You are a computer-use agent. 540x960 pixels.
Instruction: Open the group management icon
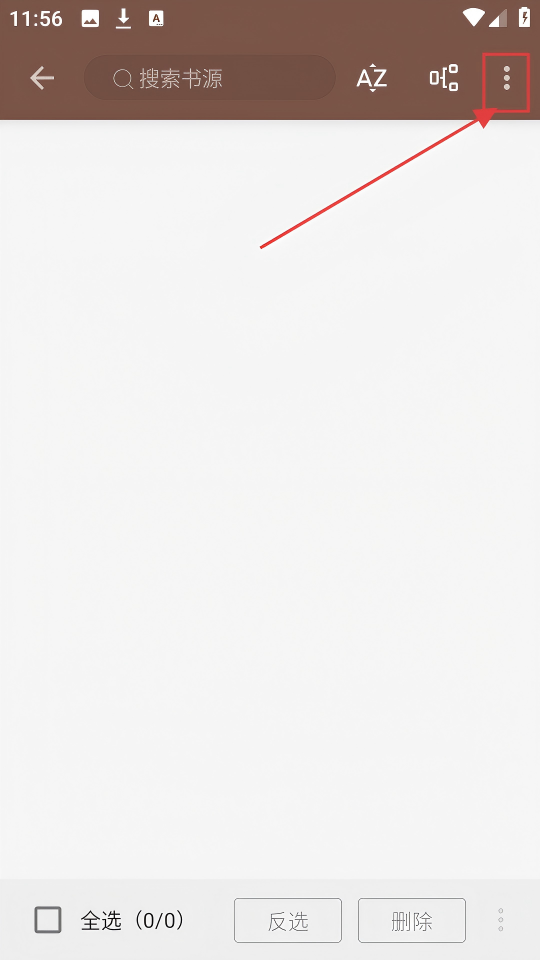point(444,78)
